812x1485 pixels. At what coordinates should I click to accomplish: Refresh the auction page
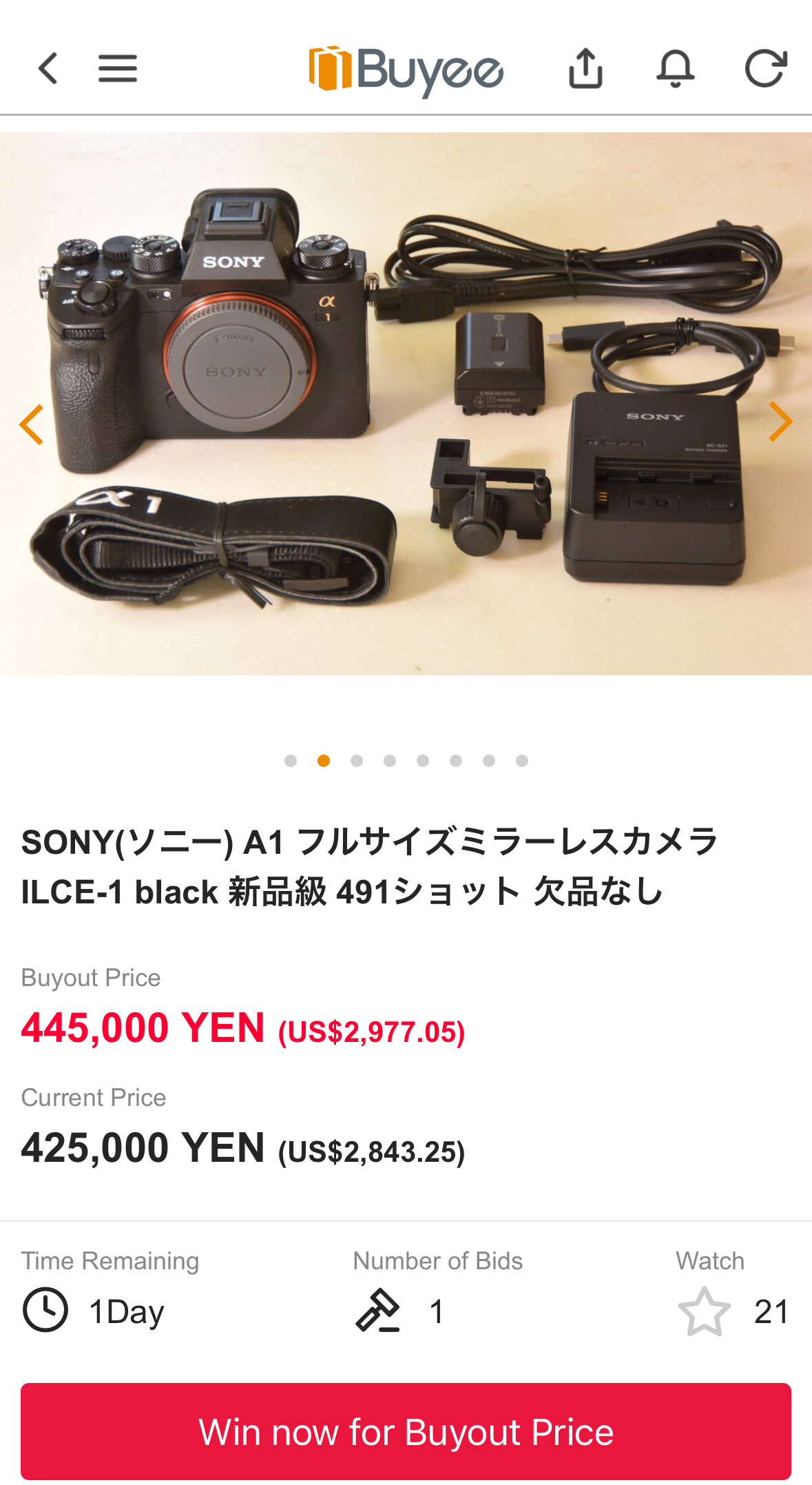(x=765, y=68)
